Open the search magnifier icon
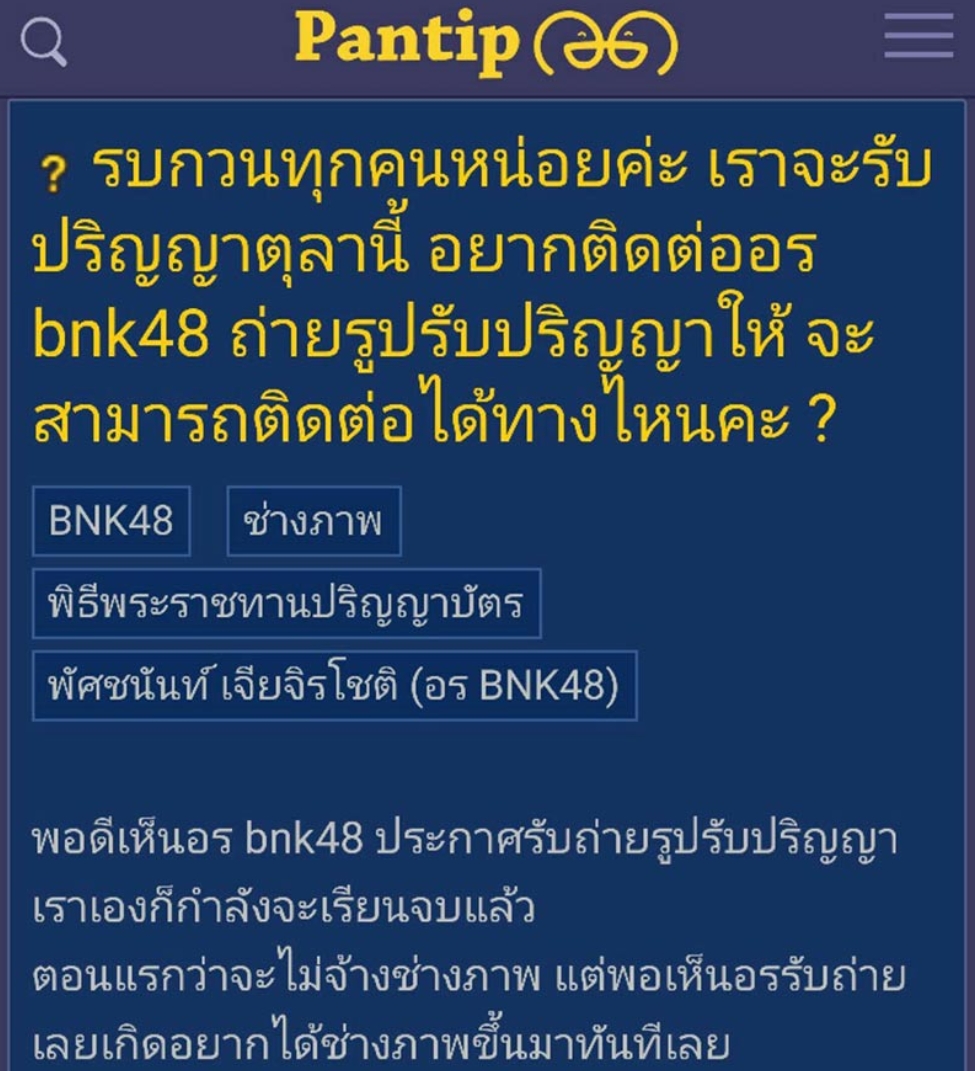The width and height of the screenshot is (975, 1071). (x=43, y=43)
